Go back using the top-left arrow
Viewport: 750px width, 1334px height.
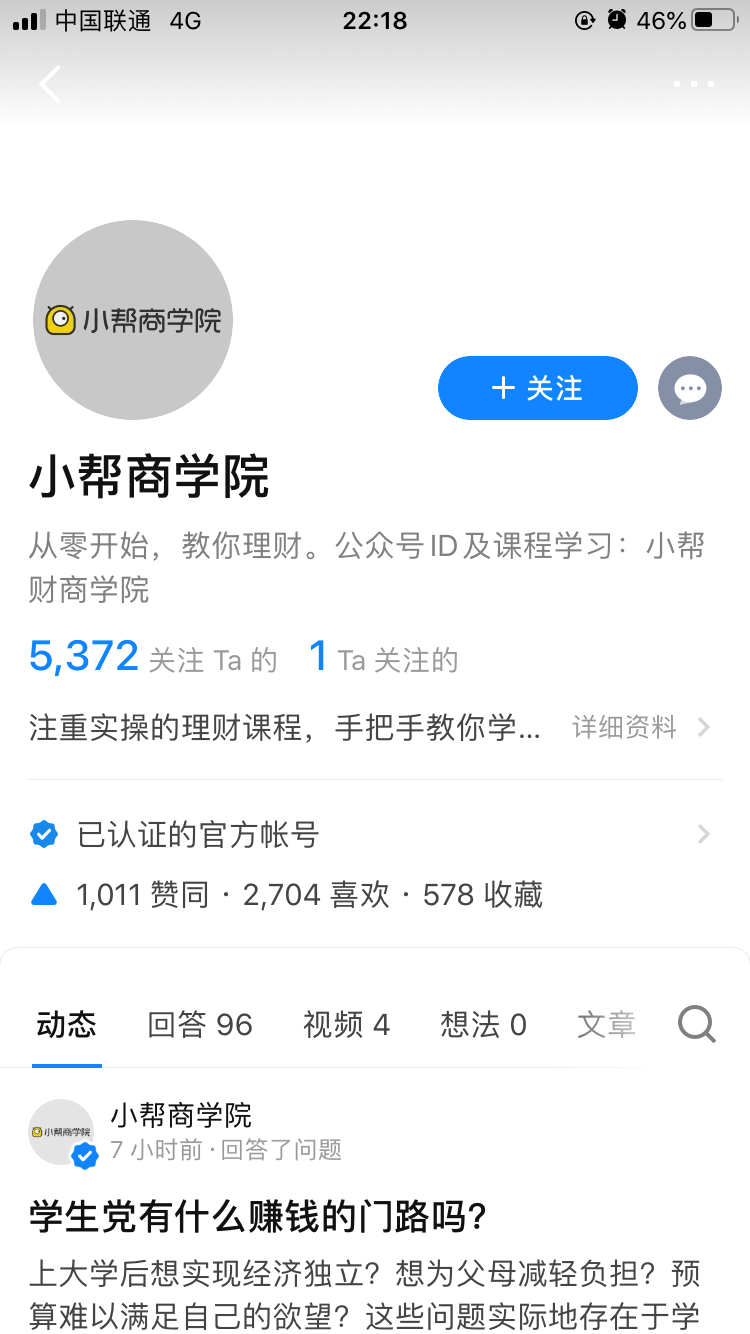(x=50, y=84)
